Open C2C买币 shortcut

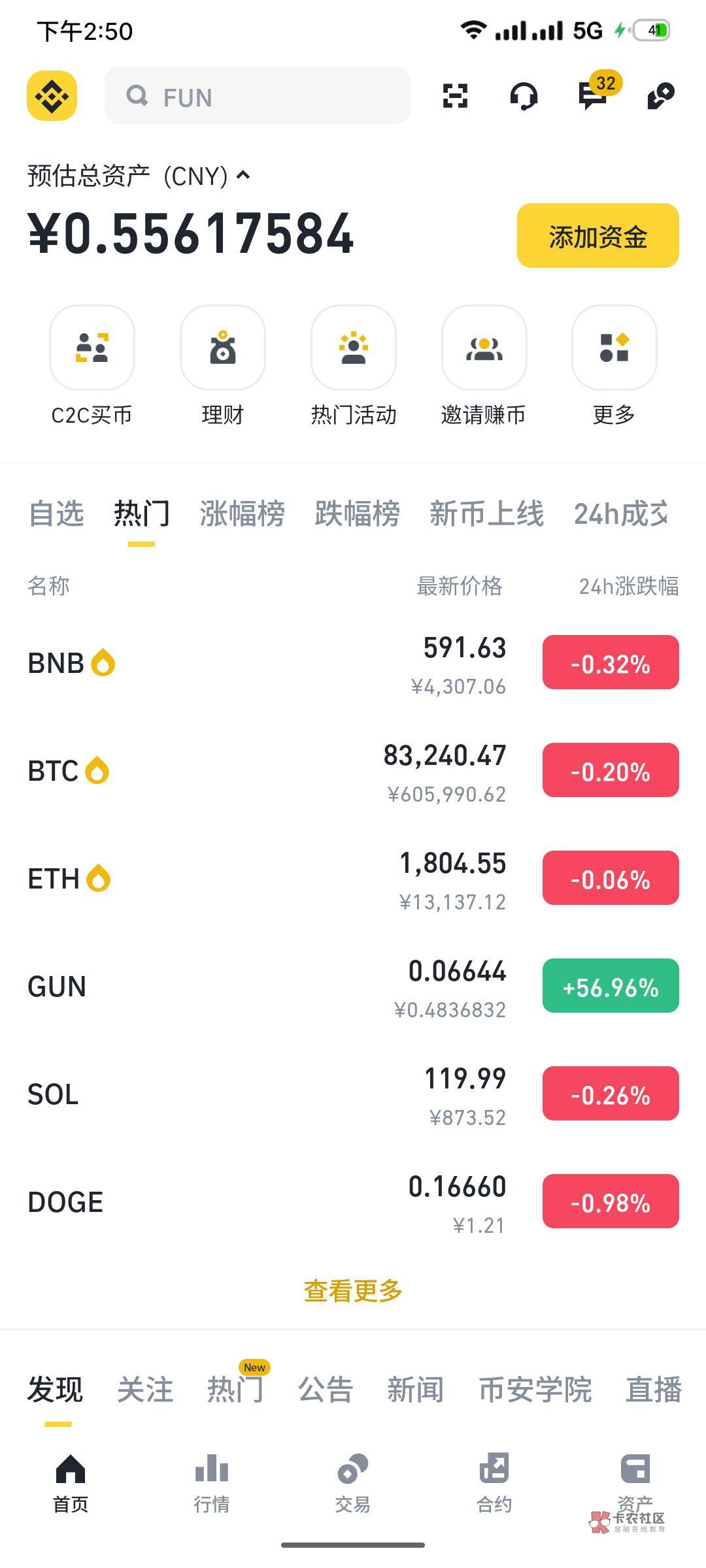pyautogui.click(x=92, y=366)
